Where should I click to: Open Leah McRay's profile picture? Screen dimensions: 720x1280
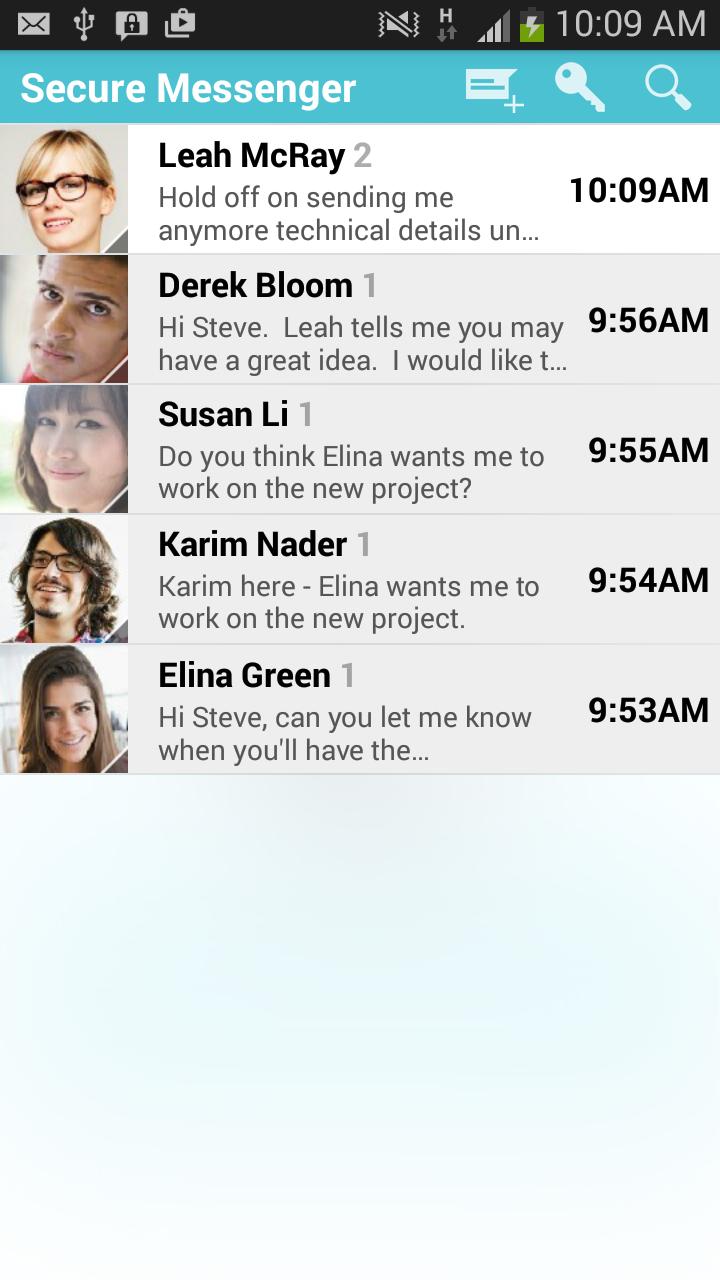pyautogui.click(x=64, y=188)
